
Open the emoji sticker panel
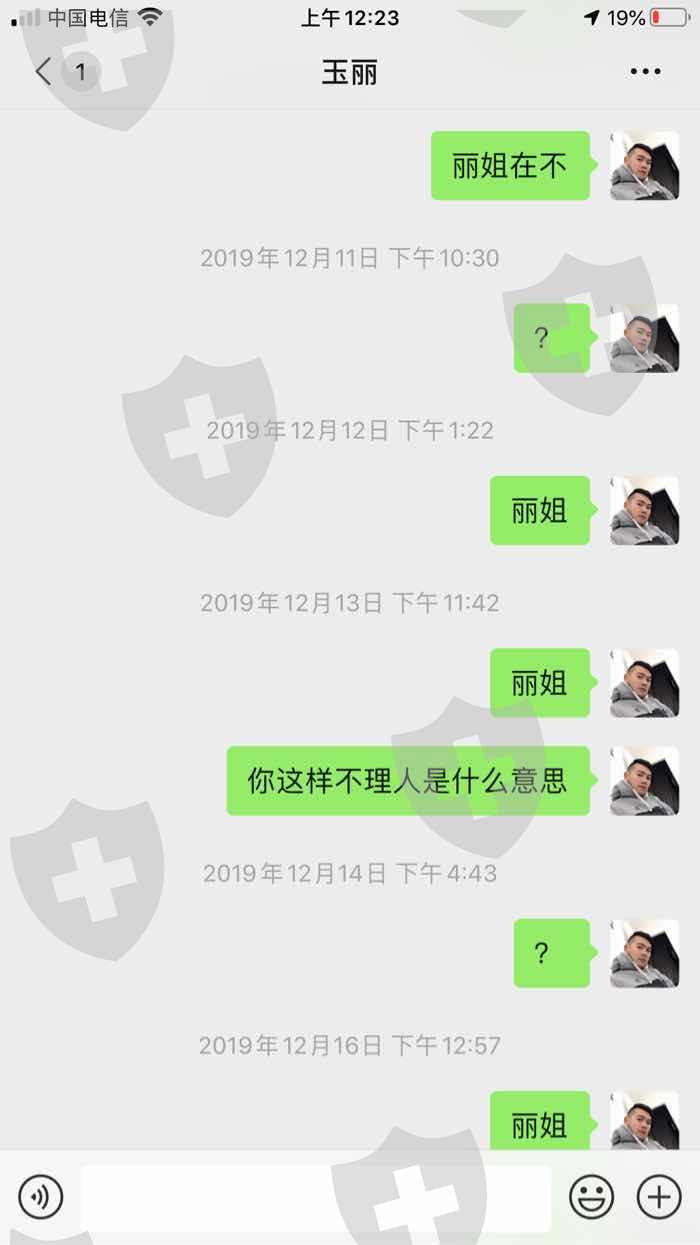(591, 1196)
